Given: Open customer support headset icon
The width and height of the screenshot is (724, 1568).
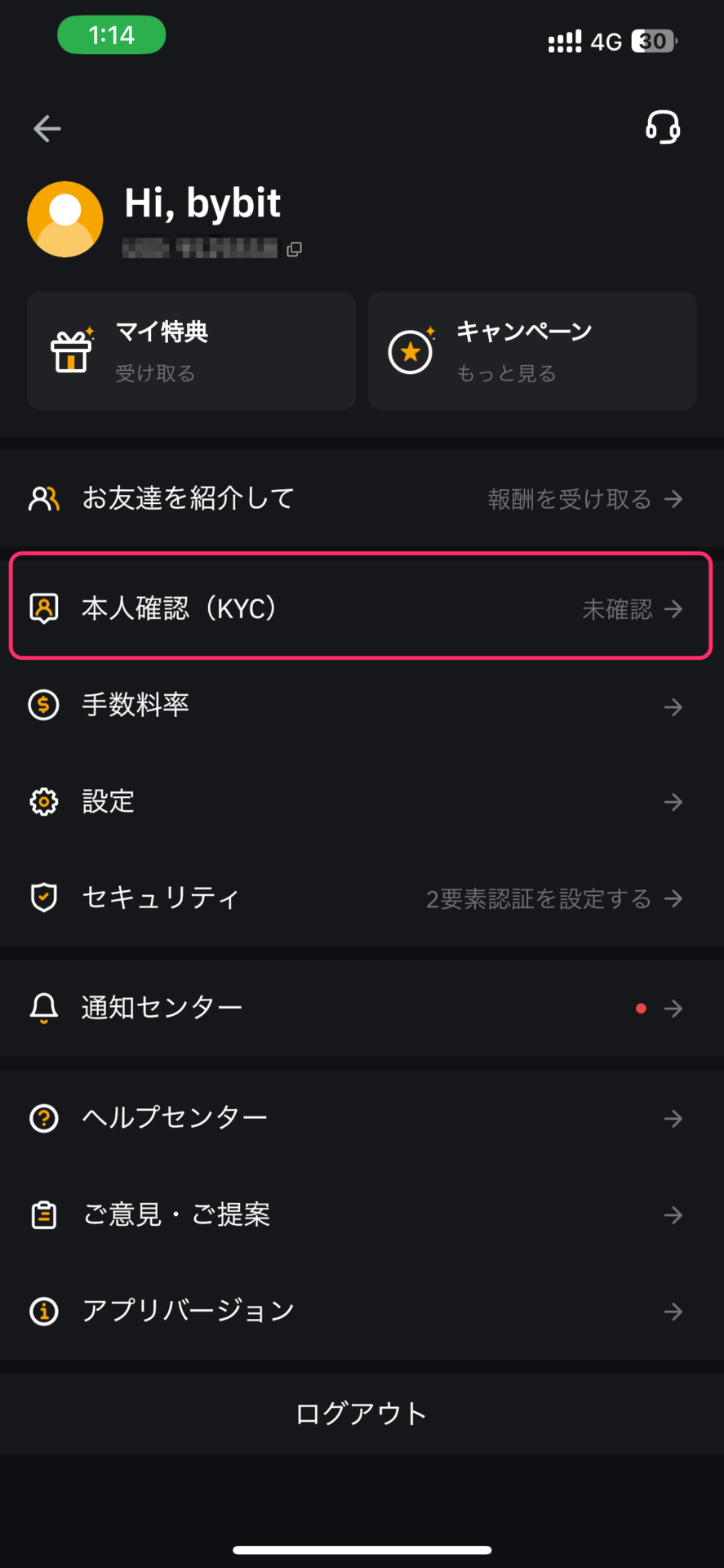Looking at the screenshot, I should point(663,127).
